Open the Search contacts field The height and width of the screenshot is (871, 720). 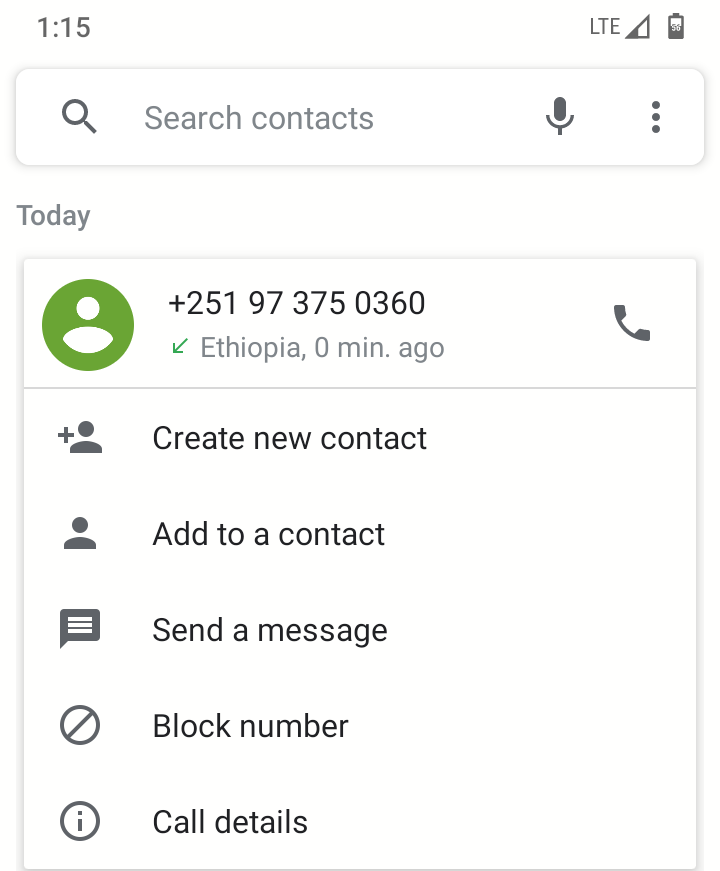point(300,118)
